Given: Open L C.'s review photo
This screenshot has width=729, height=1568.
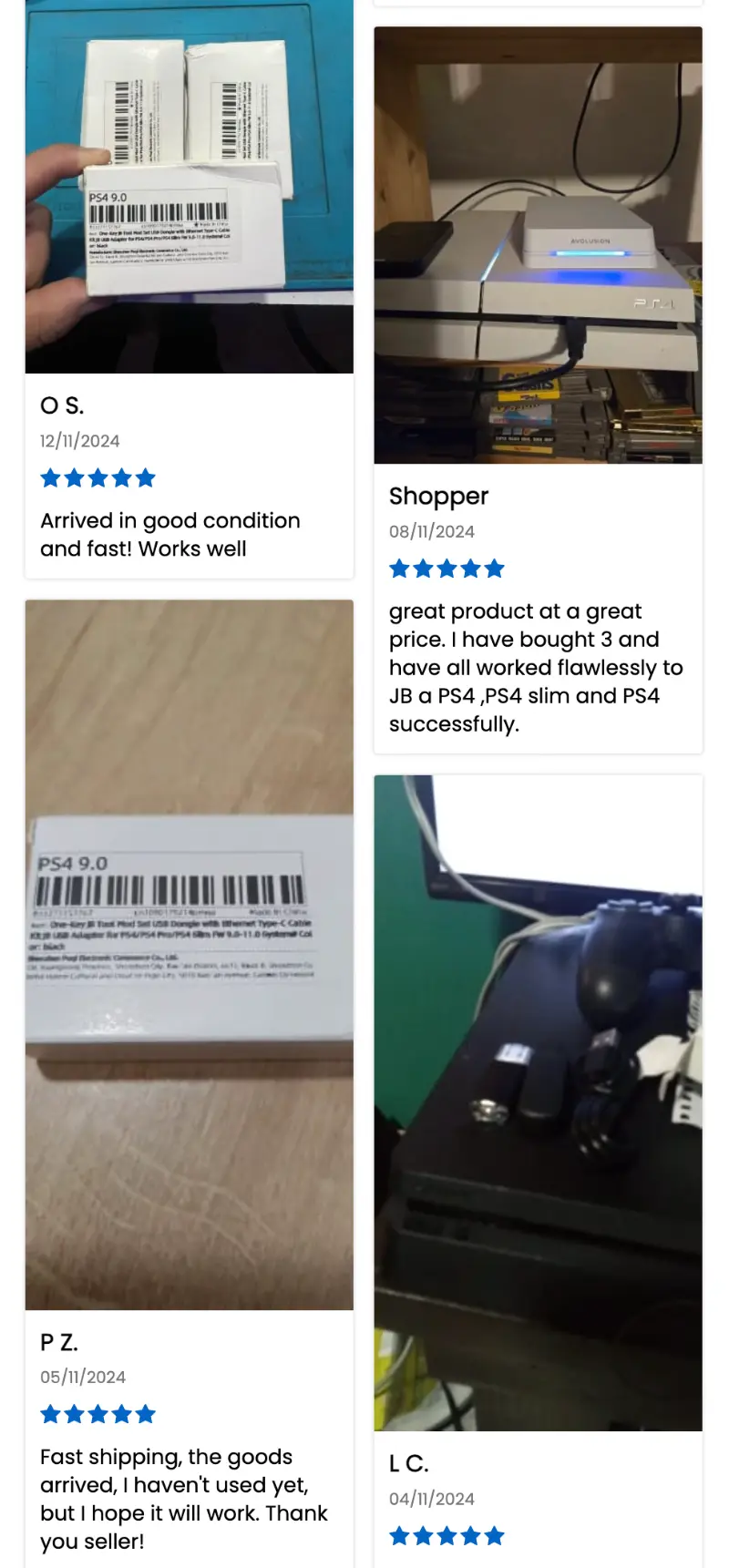Looking at the screenshot, I should pos(538,1103).
